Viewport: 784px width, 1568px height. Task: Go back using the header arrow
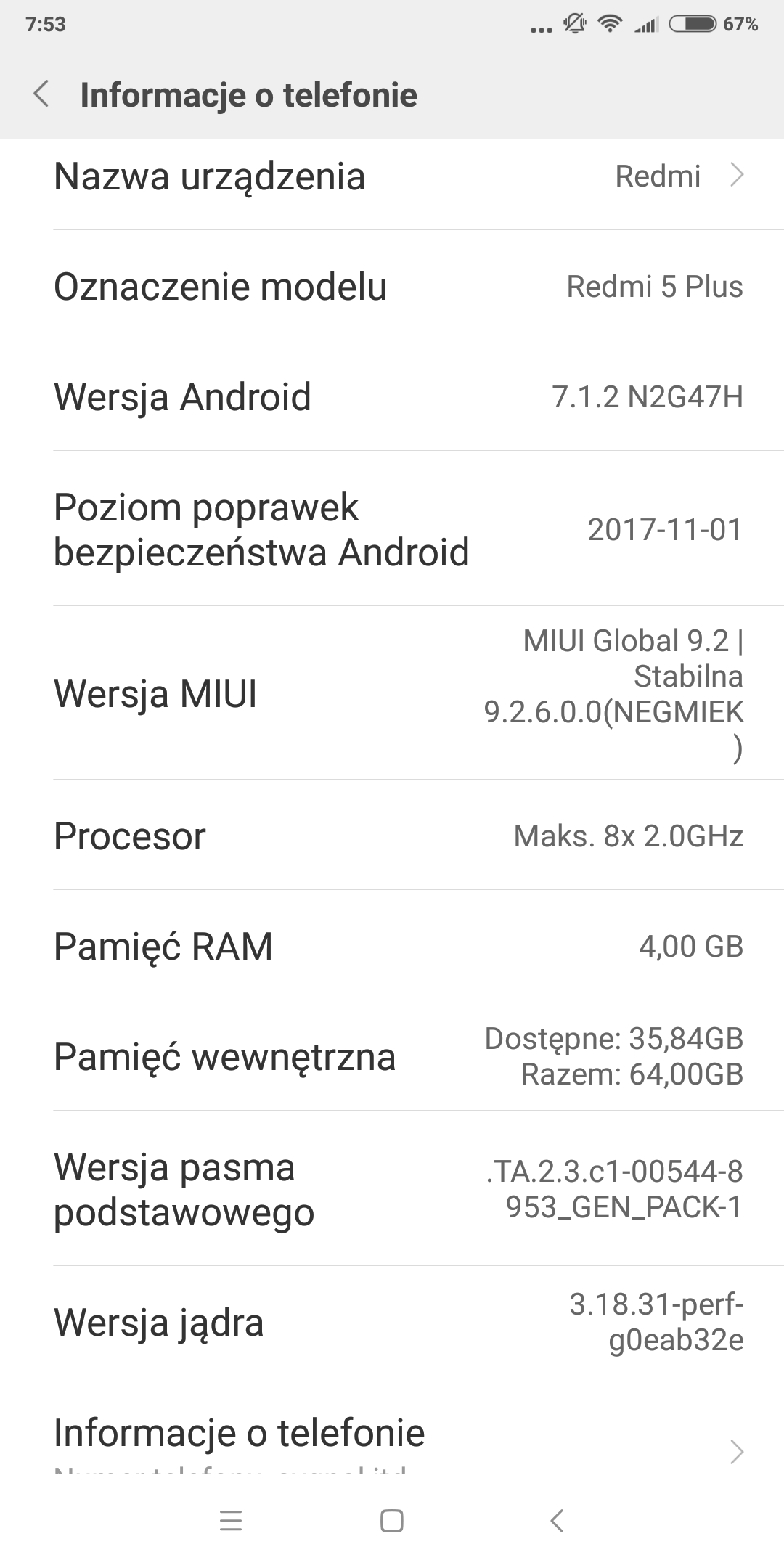click(42, 94)
